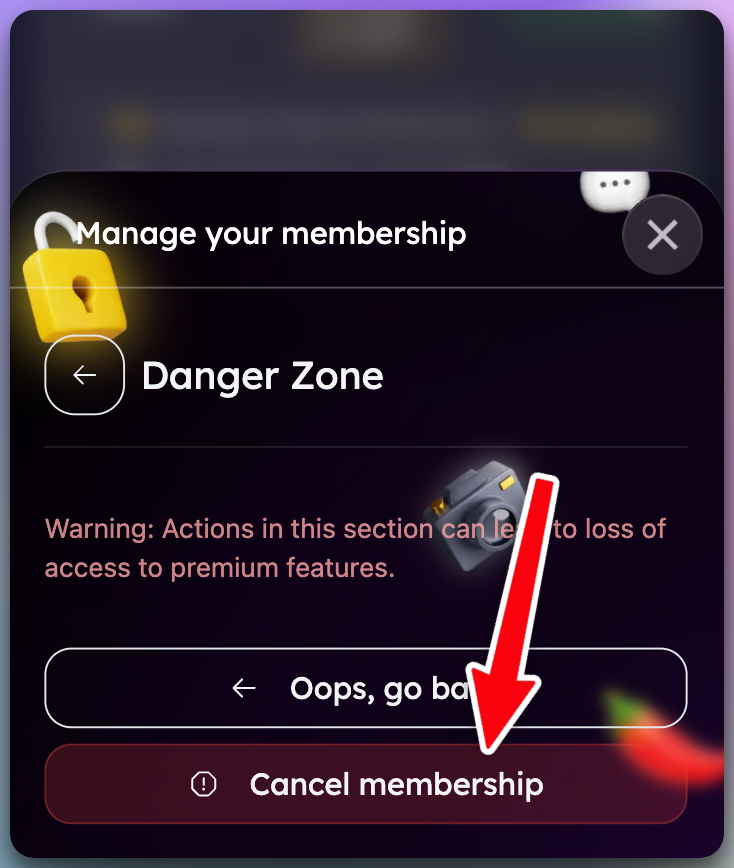Click the divider line under Danger Zone
Screen dimensions: 734x868
click(366, 443)
